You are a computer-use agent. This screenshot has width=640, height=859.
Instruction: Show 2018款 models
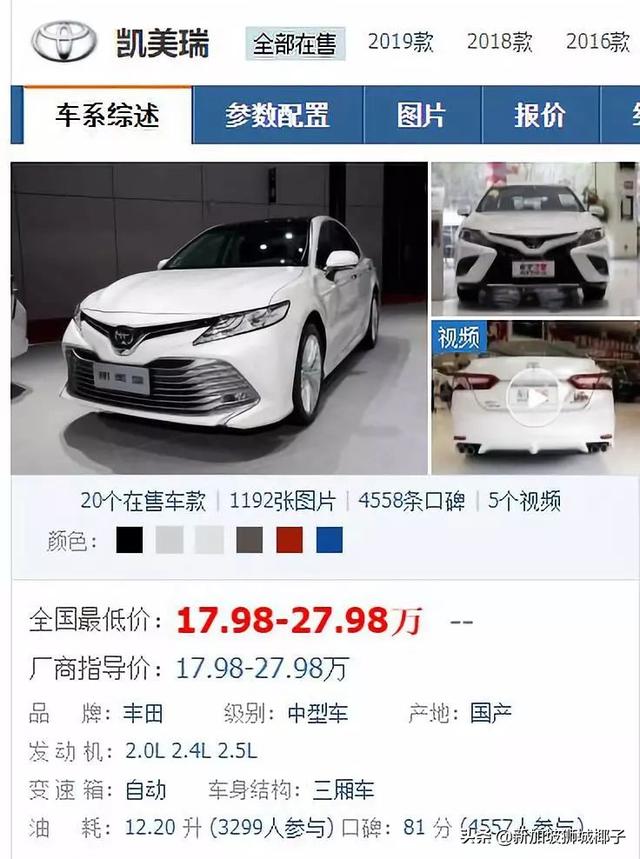coord(500,42)
